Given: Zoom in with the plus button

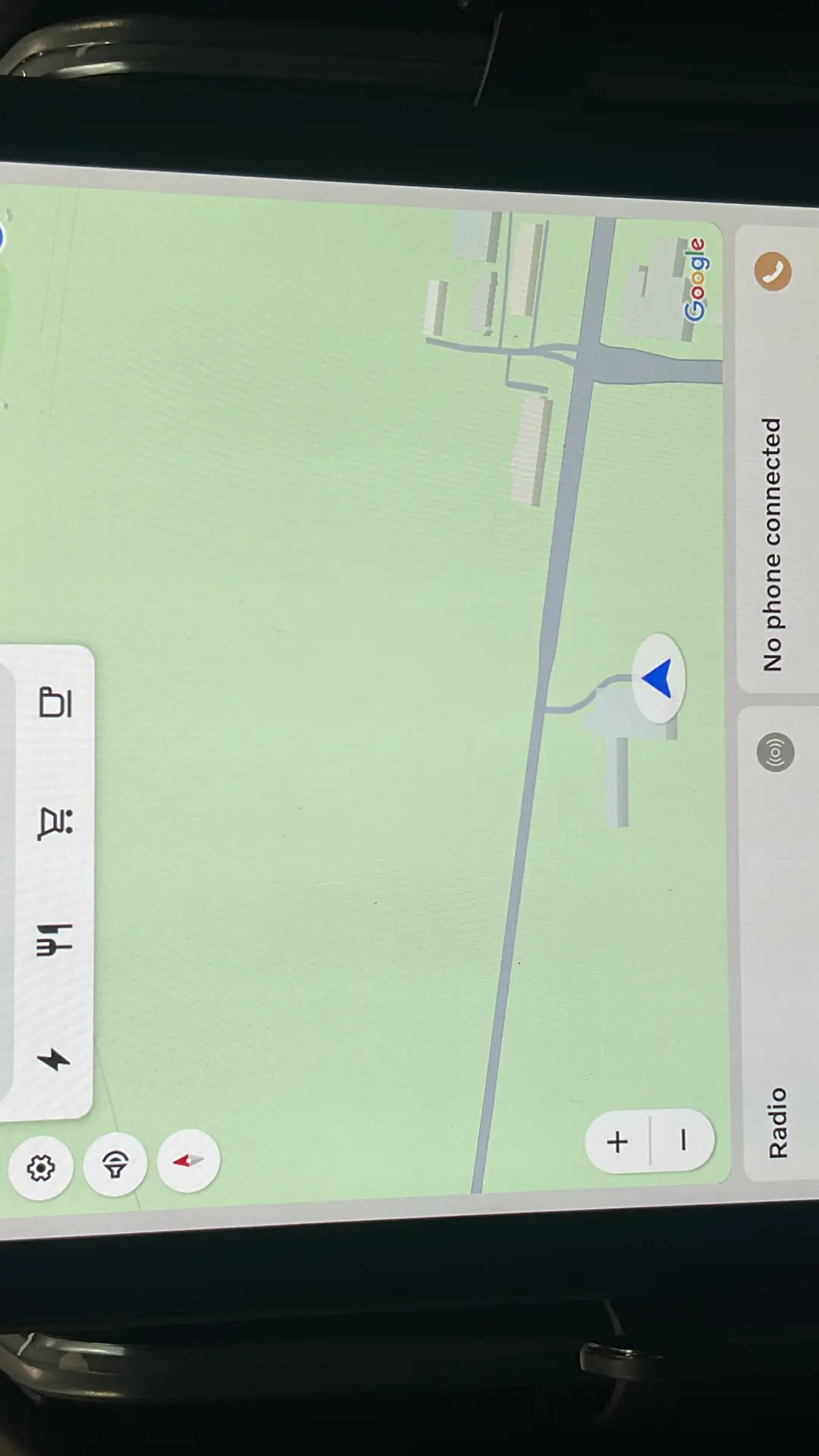Looking at the screenshot, I should click(x=618, y=1141).
